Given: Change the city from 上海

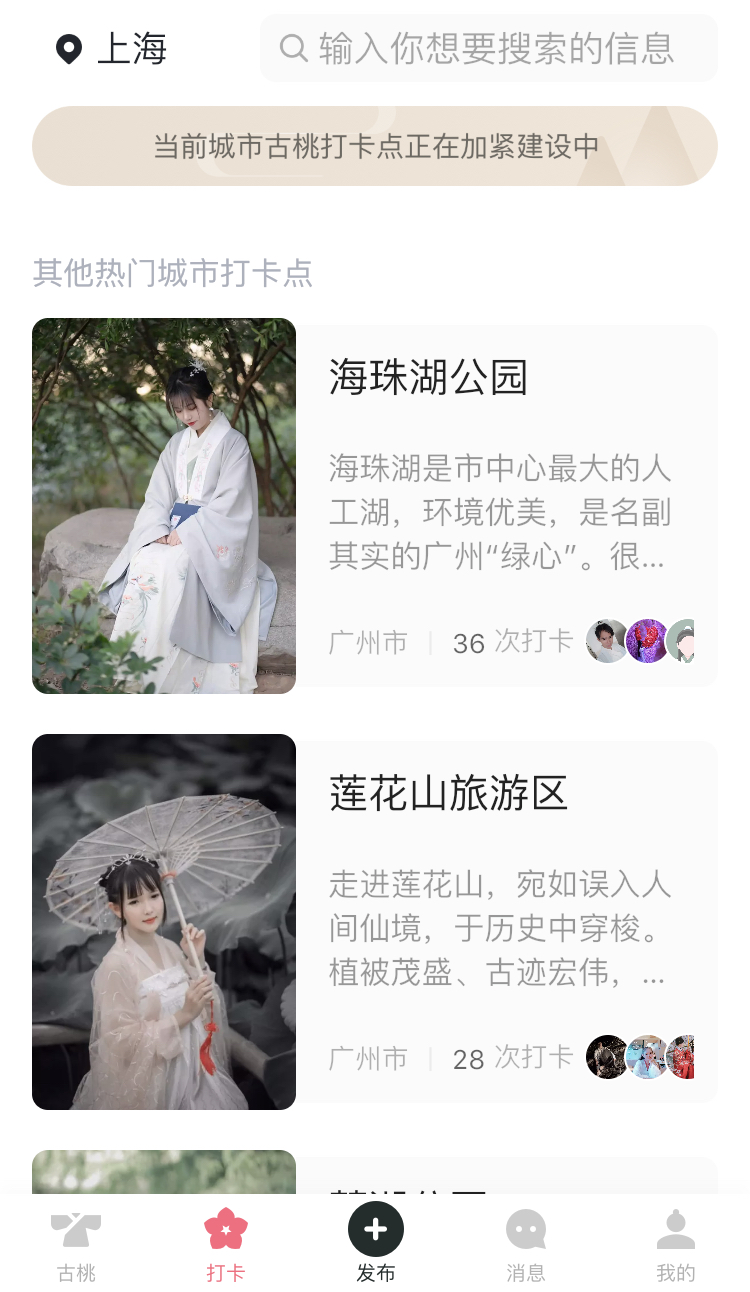Looking at the screenshot, I should pyautogui.click(x=111, y=48).
